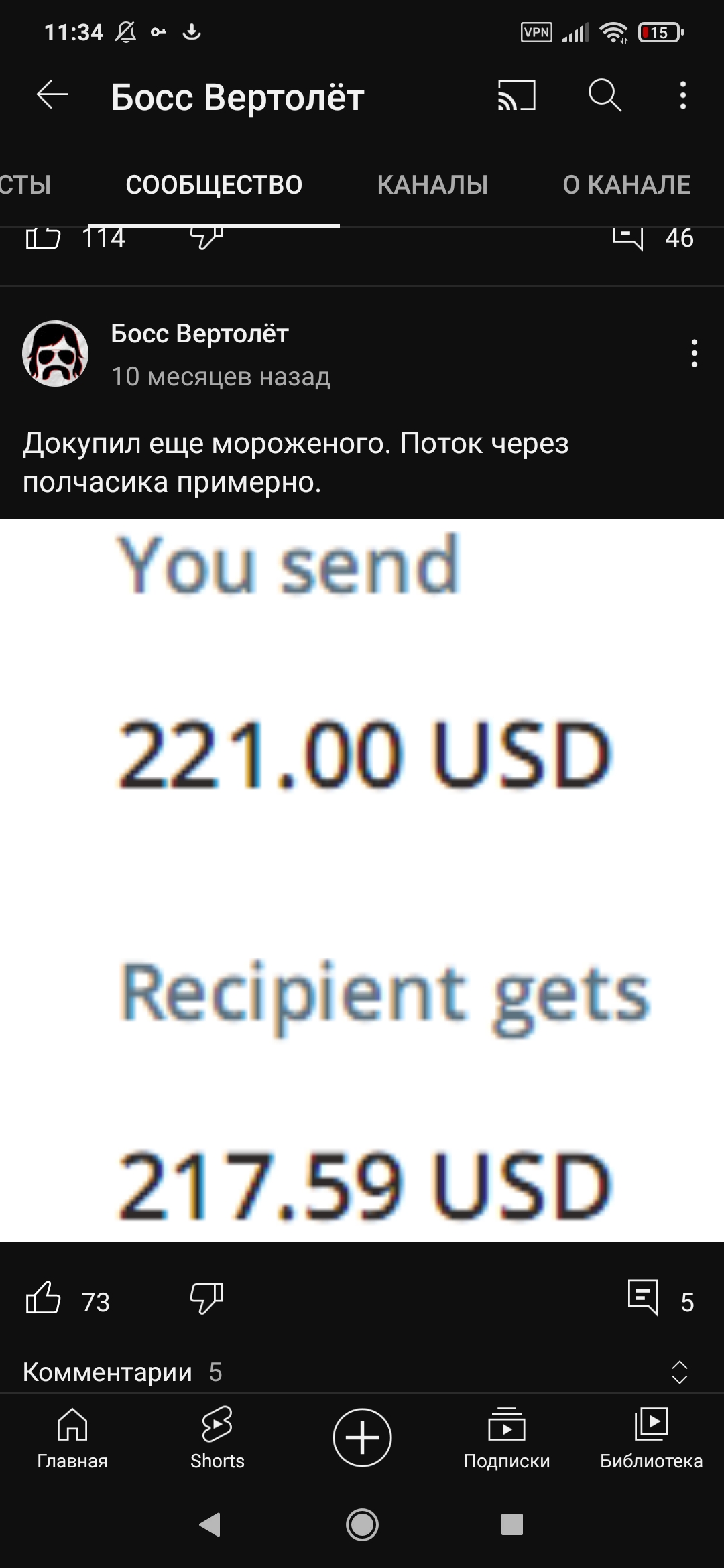
Task: Open search on the channel page
Action: (604, 96)
